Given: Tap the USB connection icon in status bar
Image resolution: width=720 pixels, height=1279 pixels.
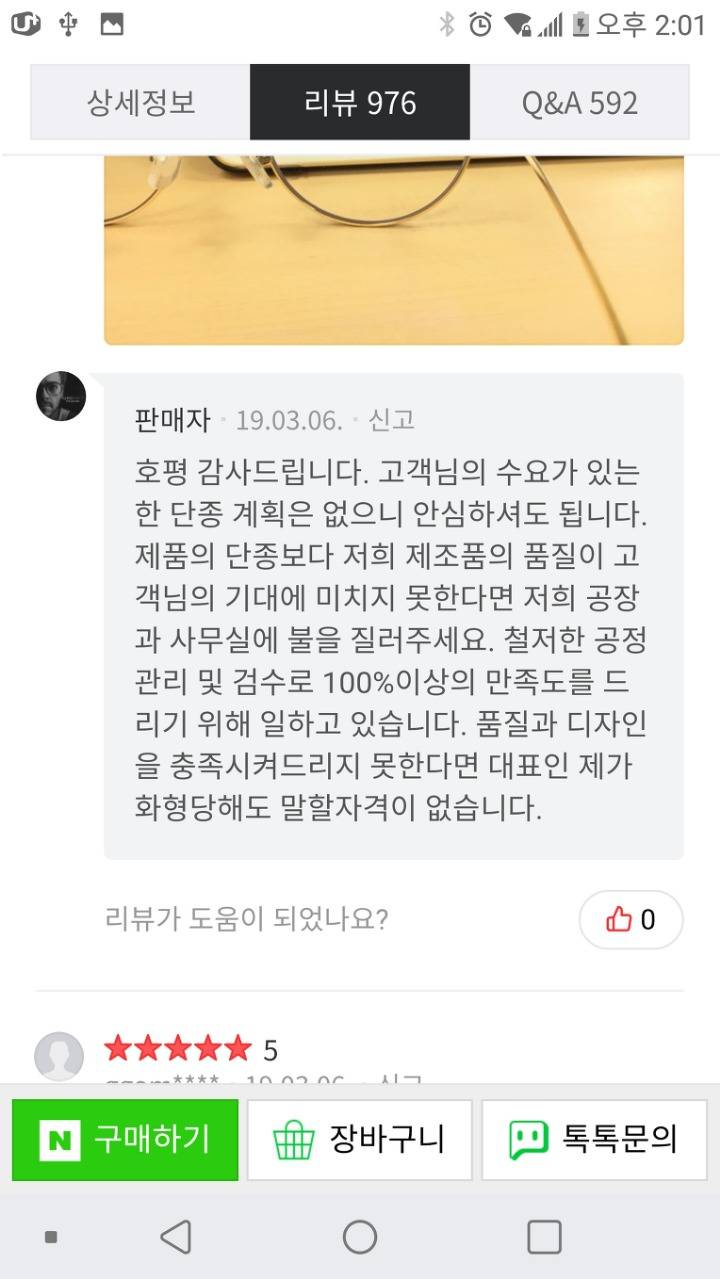Looking at the screenshot, I should tap(67, 22).
